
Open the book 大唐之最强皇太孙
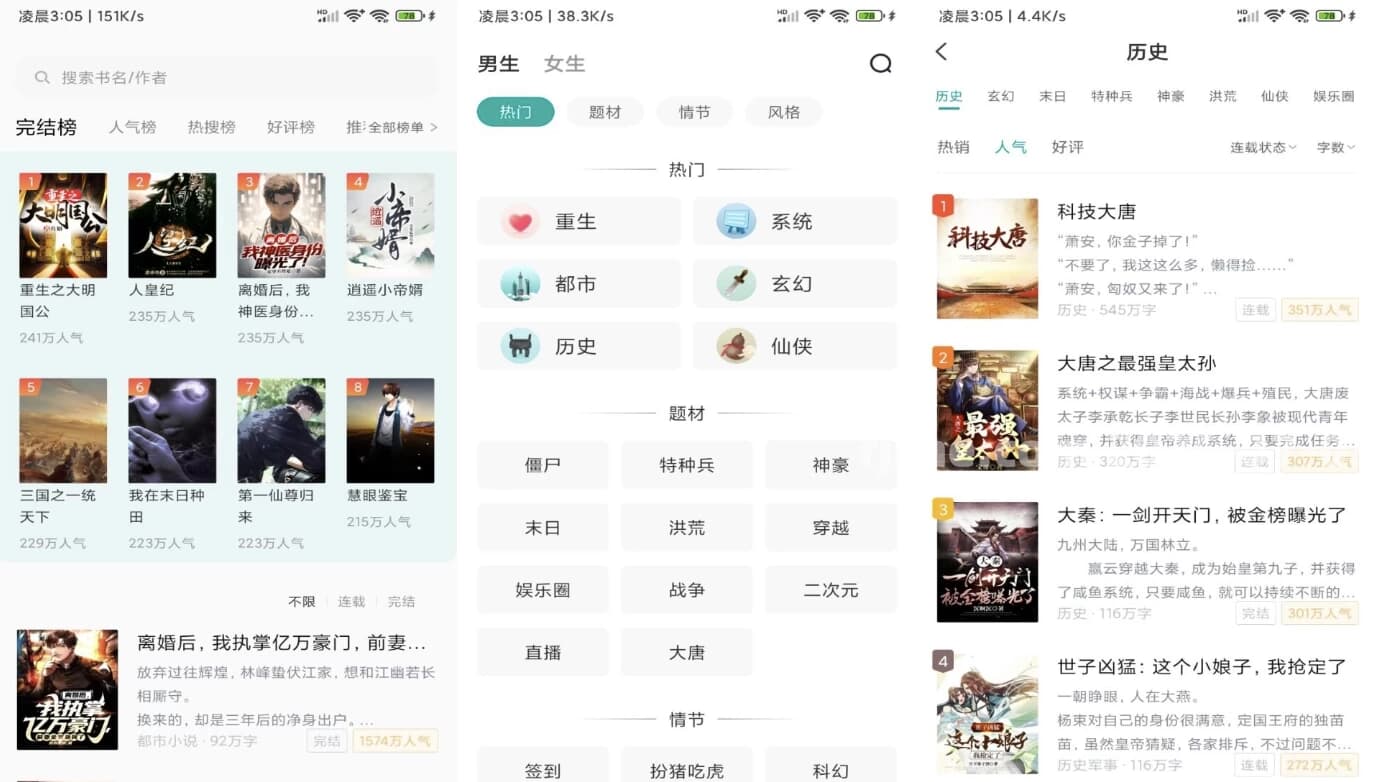(1136, 363)
